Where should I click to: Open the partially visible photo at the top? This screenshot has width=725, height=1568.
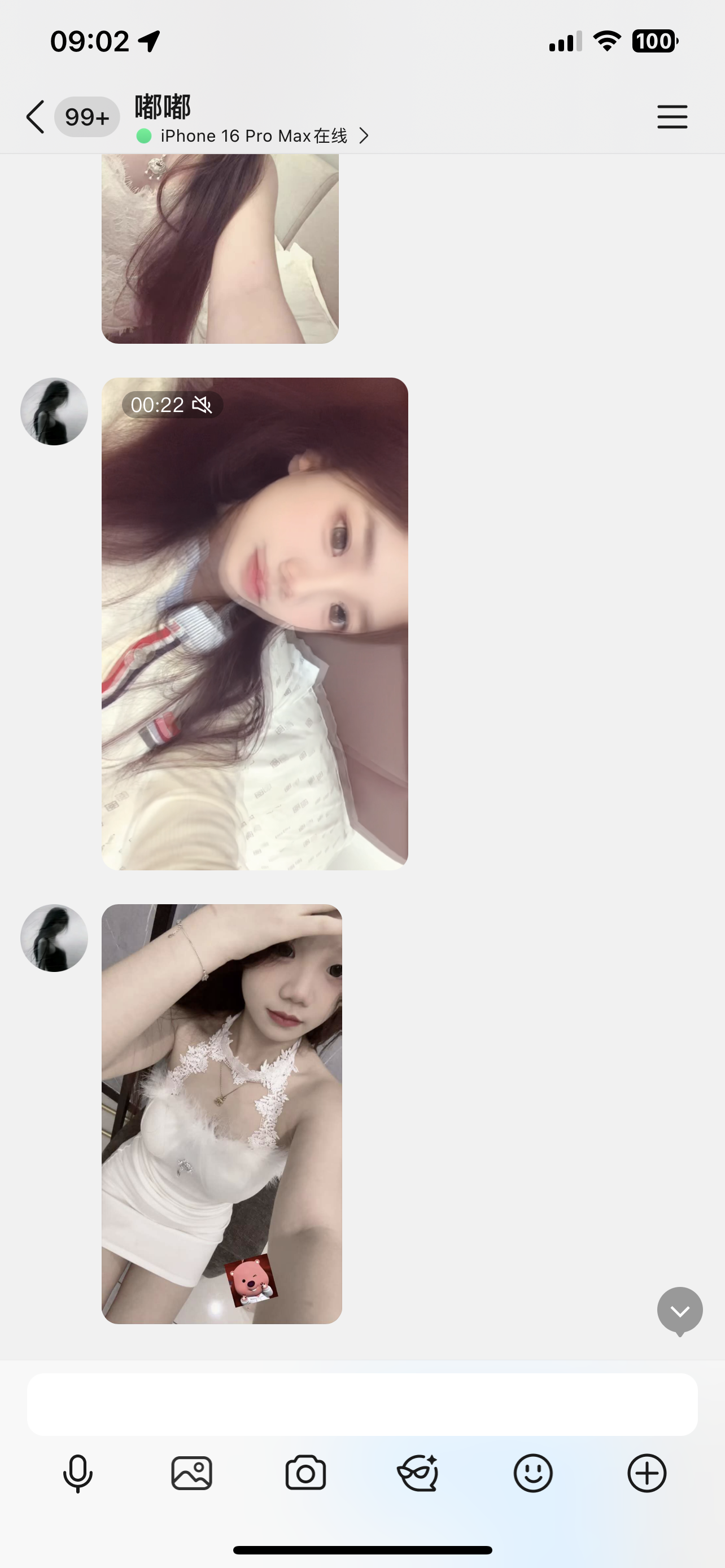click(x=220, y=248)
